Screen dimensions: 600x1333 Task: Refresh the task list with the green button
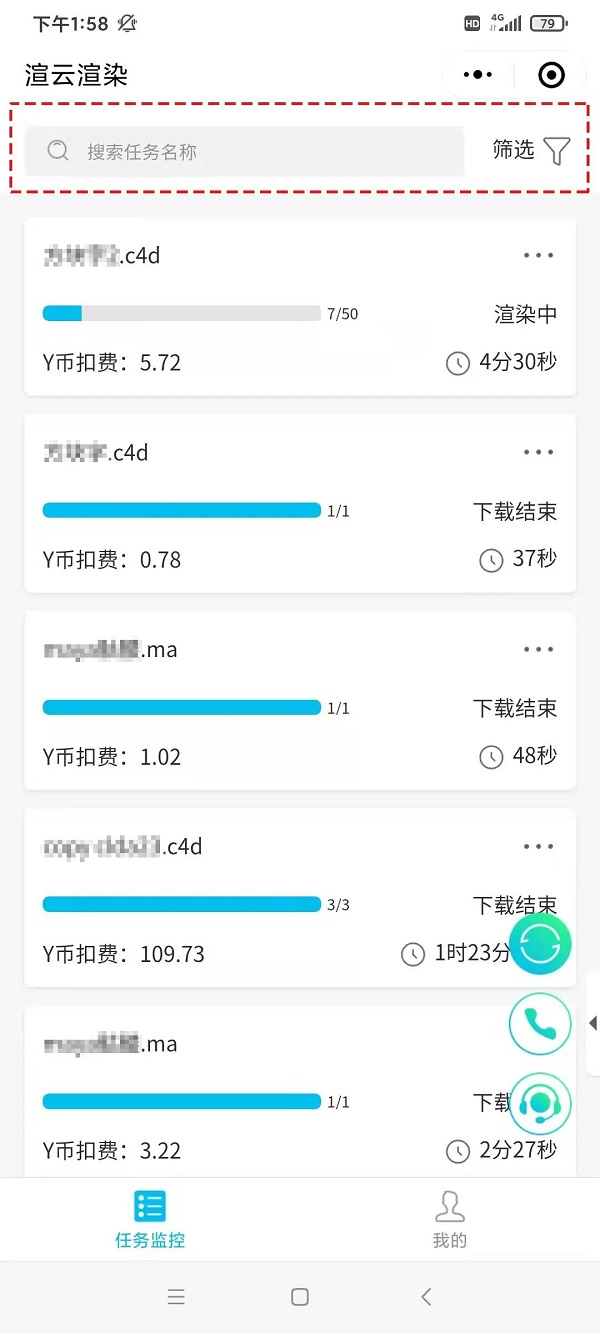[x=540, y=943]
